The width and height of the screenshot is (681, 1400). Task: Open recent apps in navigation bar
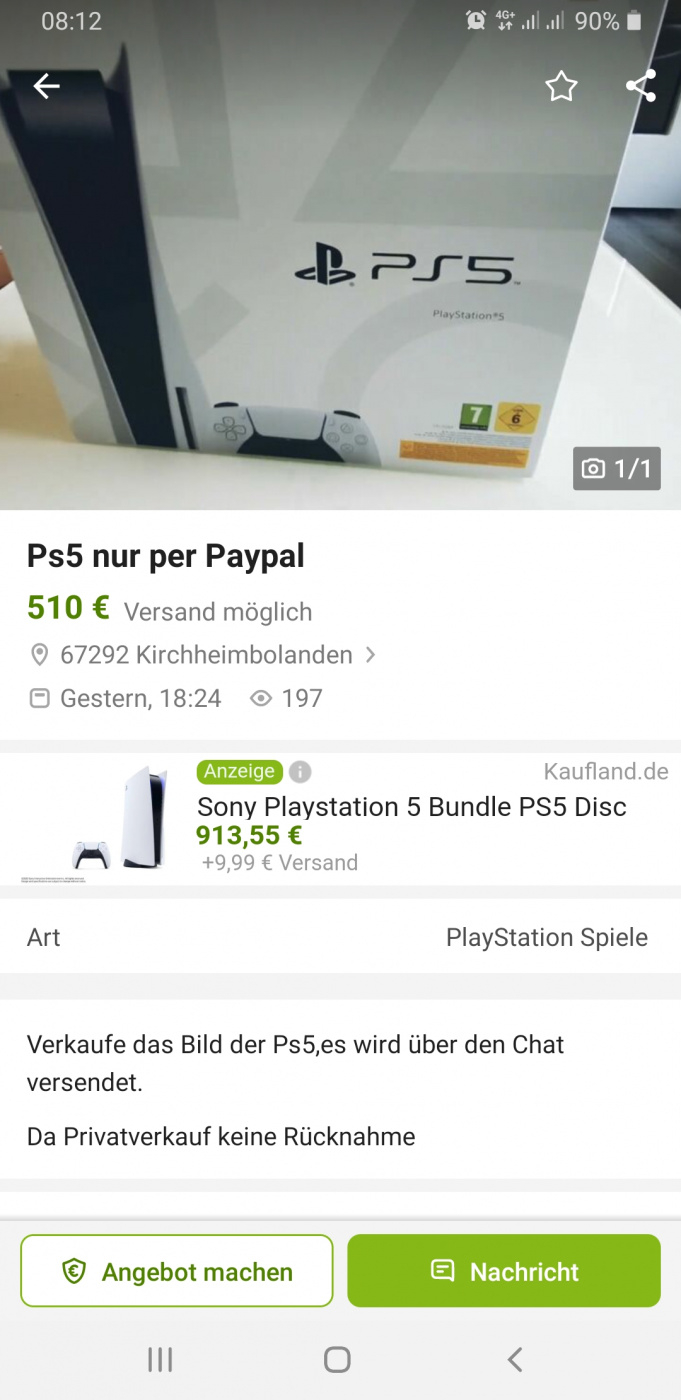[x=160, y=1359]
